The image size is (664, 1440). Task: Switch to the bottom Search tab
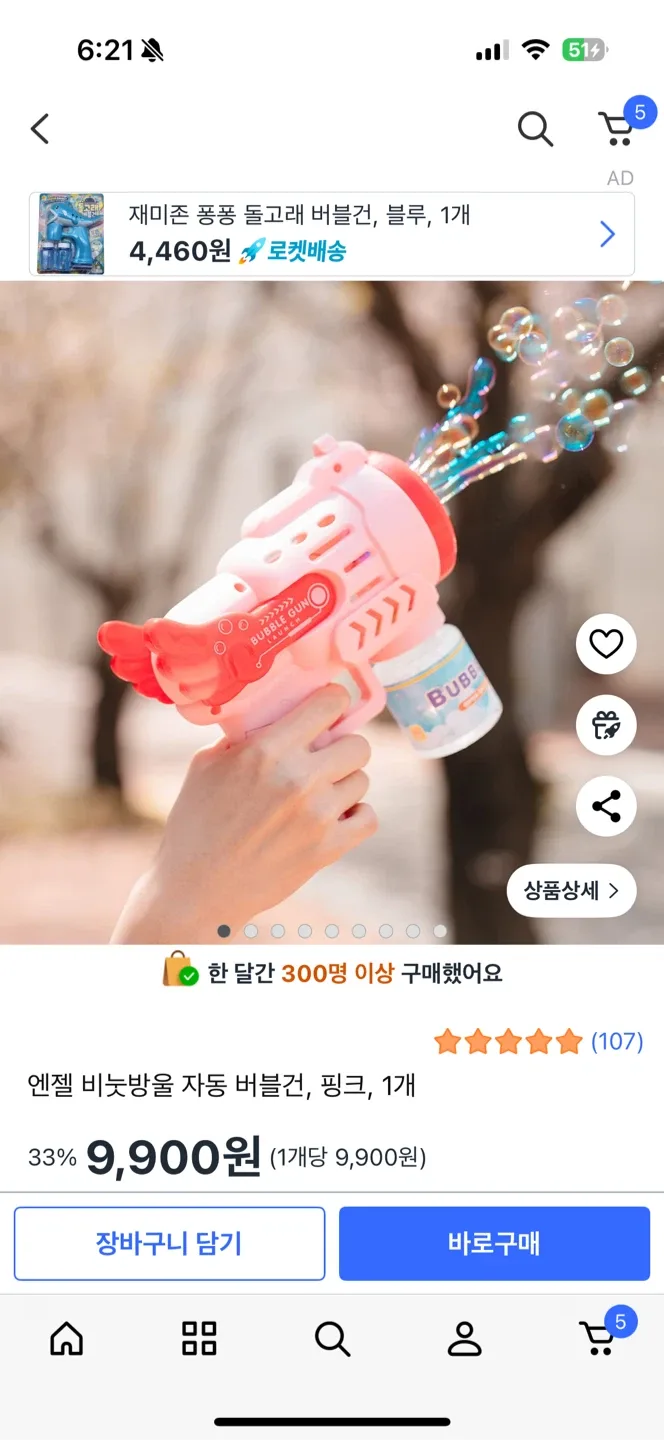(x=332, y=1338)
